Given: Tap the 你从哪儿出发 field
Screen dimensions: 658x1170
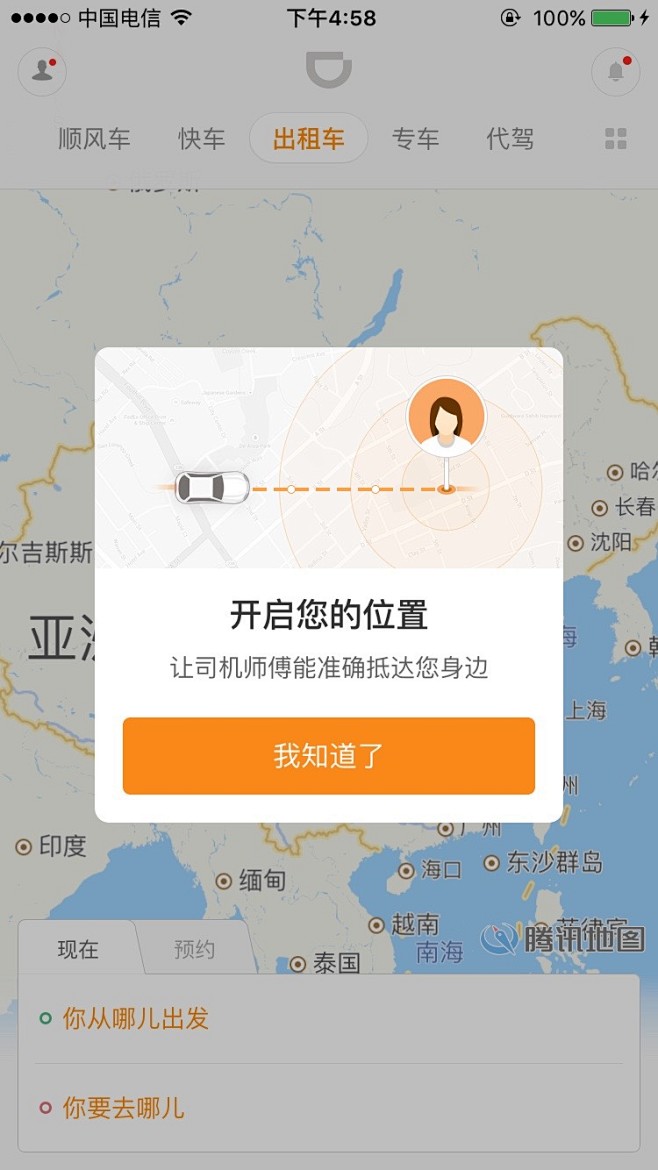Looking at the screenshot, I should pyautogui.click(x=328, y=1019).
